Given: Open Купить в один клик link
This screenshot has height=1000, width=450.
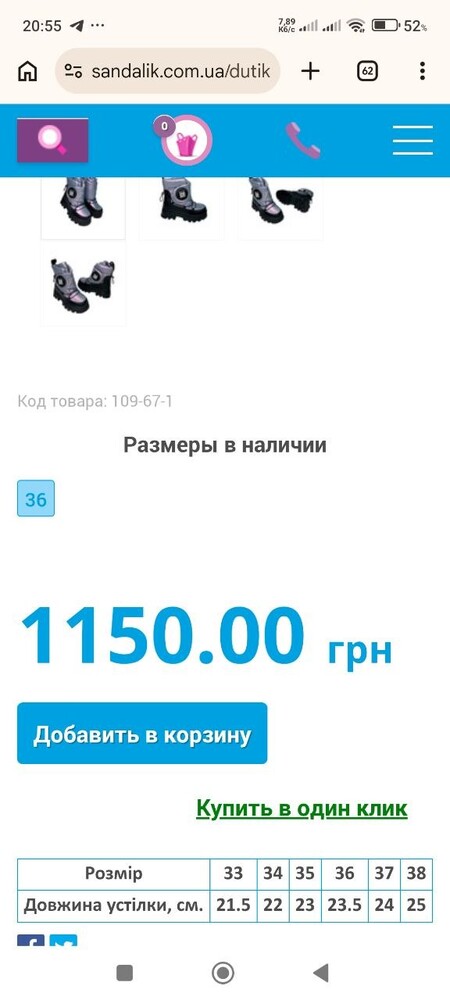Looking at the screenshot, I should (301, 808).
